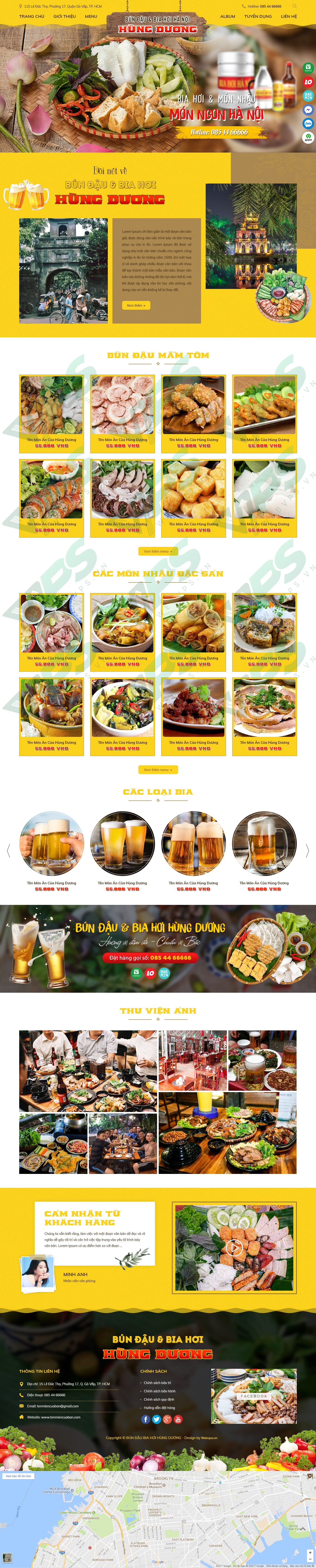Viewport: 316px width, 1568px height.
Task: Open Hướng dẫn đặt hàng in the footer
Action: click(x=160, y=1407)
